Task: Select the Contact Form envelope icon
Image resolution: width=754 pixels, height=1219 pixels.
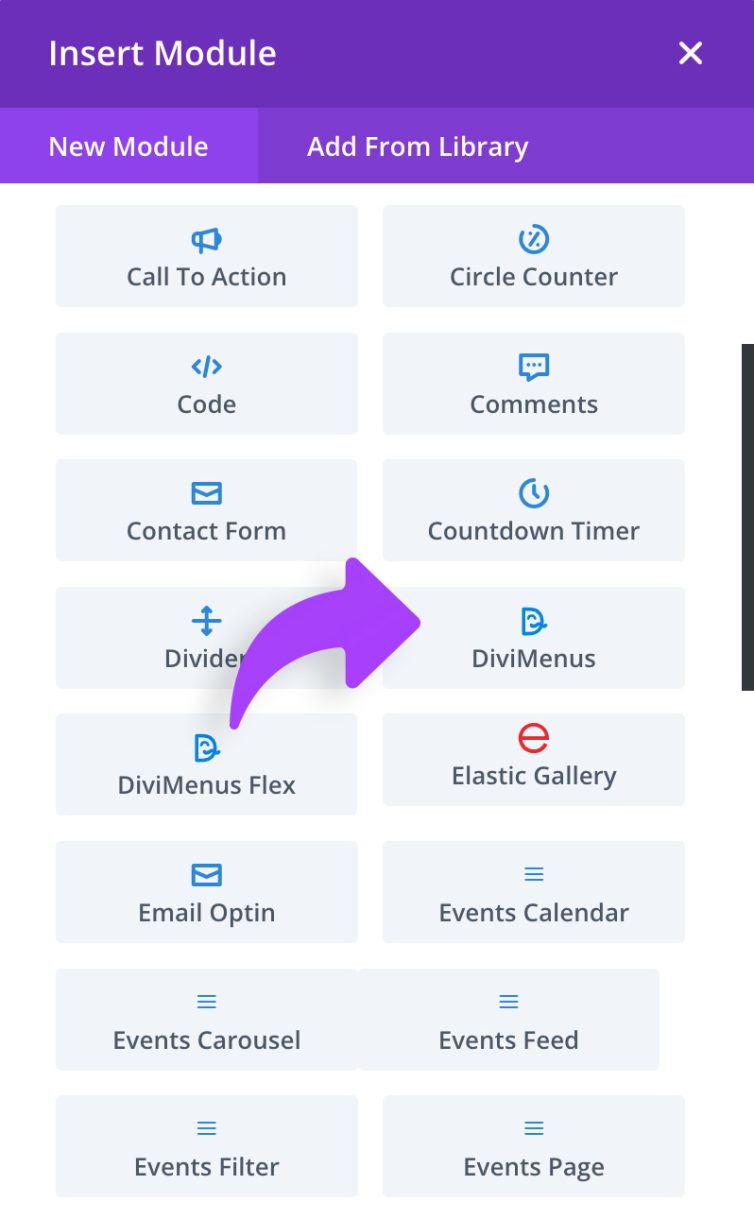Action: [x=206, y=494]
